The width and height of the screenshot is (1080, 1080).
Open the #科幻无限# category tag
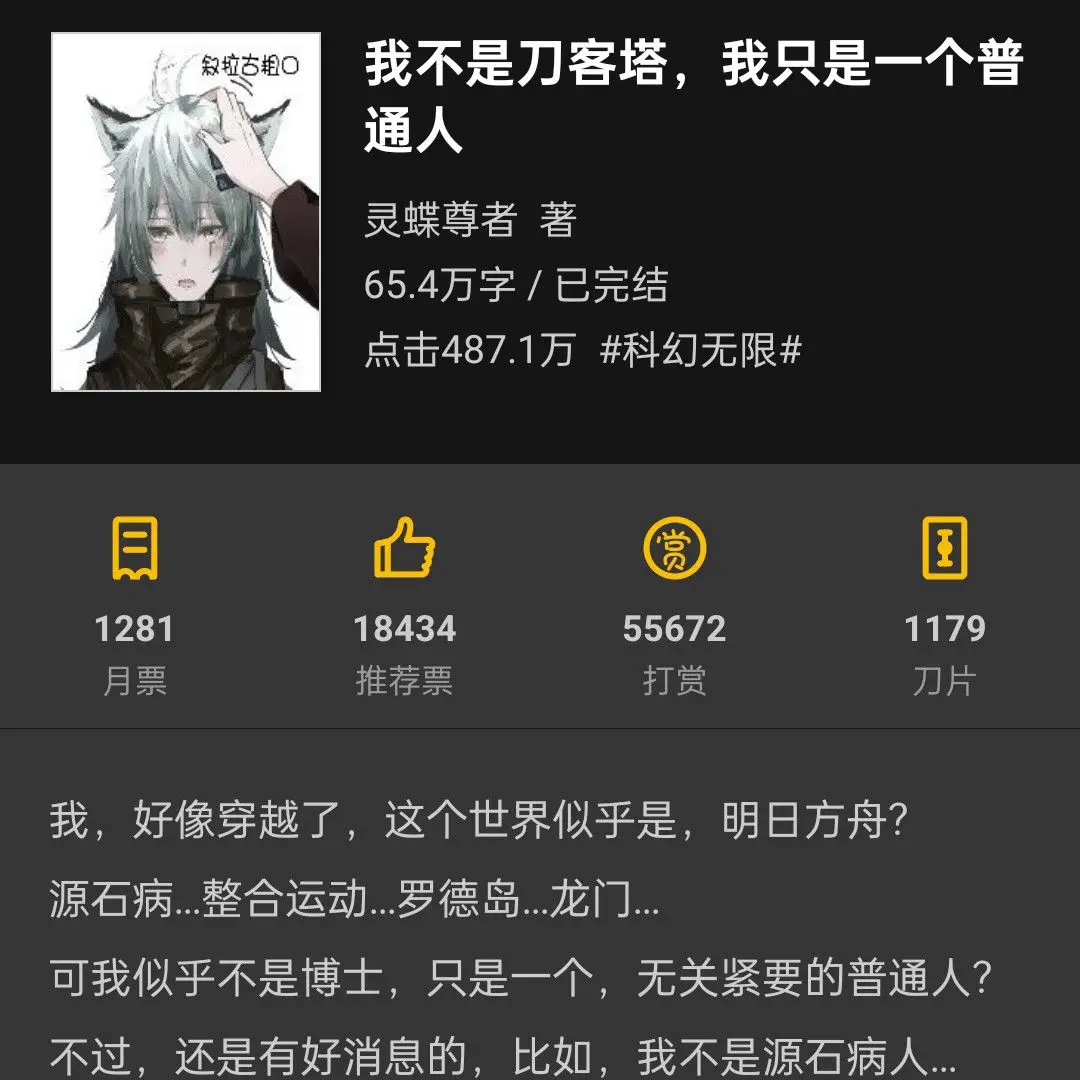tap(701, 350)
